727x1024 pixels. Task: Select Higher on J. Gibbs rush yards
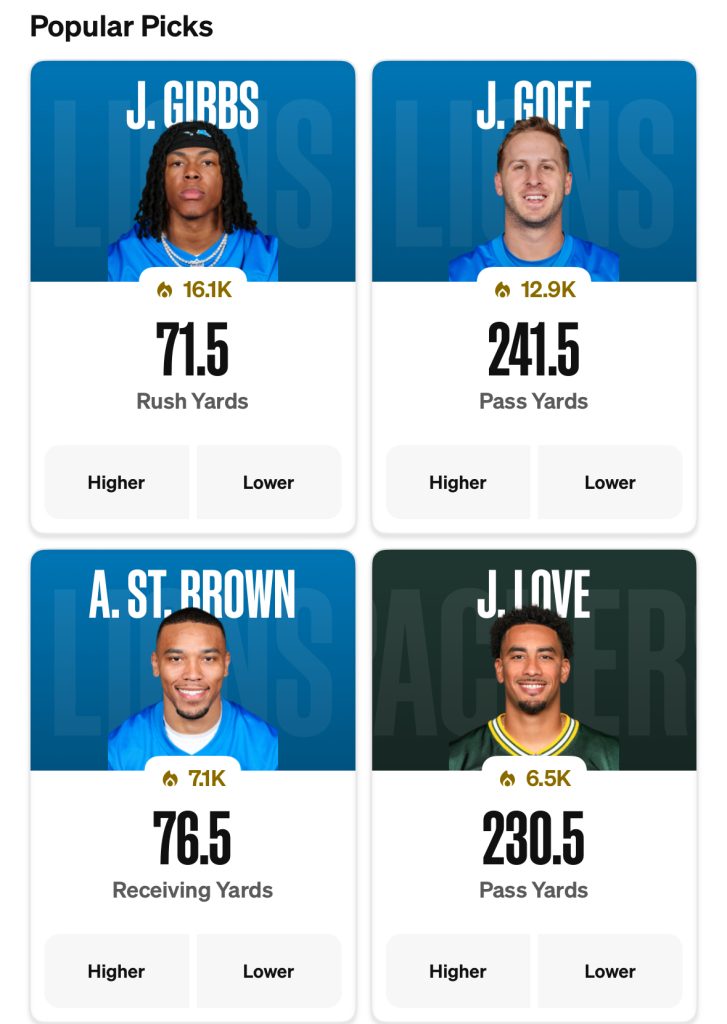coord(116,482)
